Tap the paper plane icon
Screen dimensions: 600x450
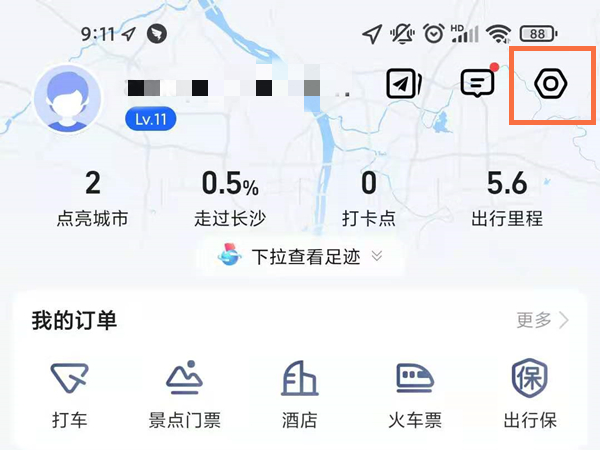(x=404, y=85)
